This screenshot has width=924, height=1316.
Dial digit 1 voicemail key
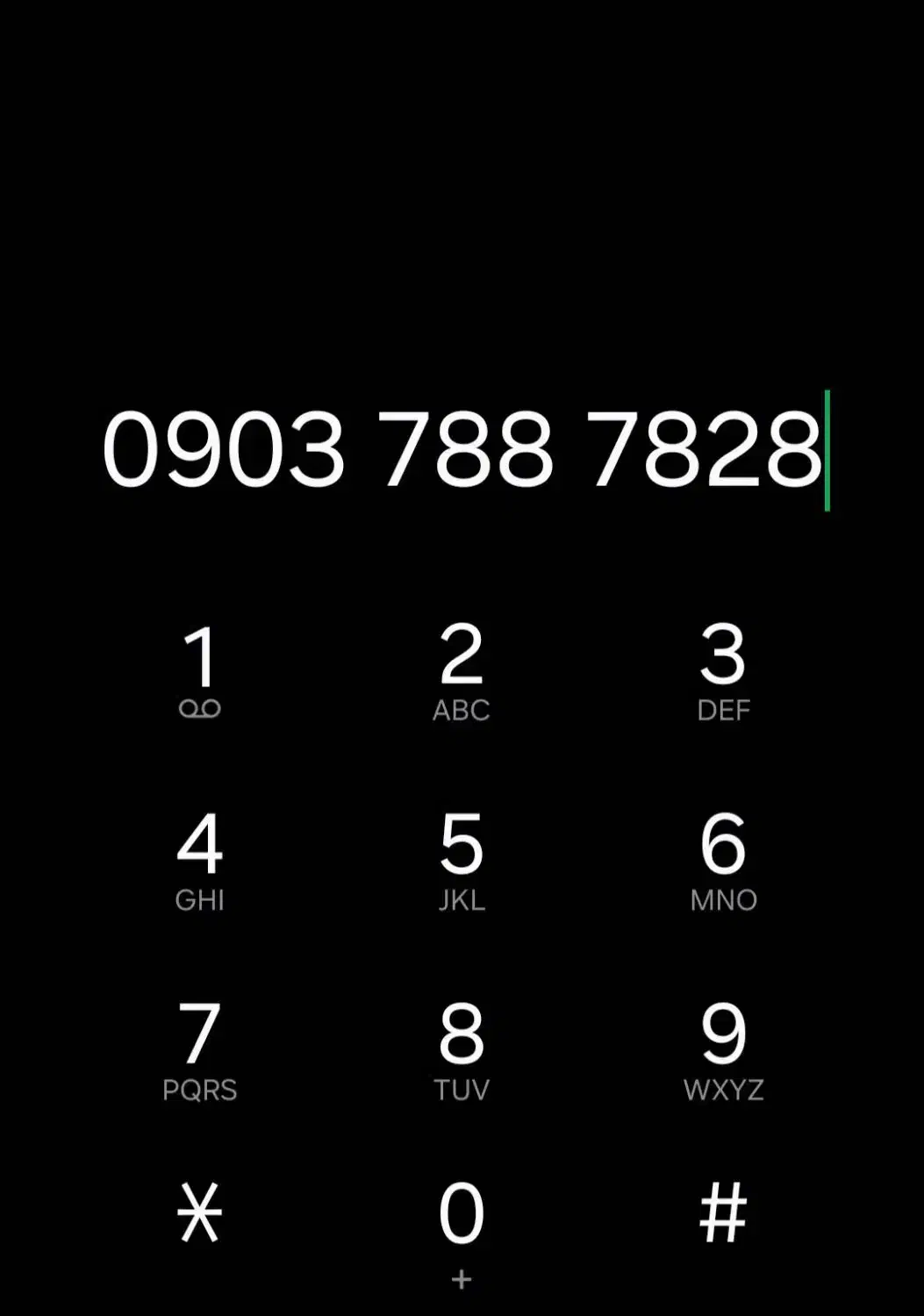click(x=200, y=671)
